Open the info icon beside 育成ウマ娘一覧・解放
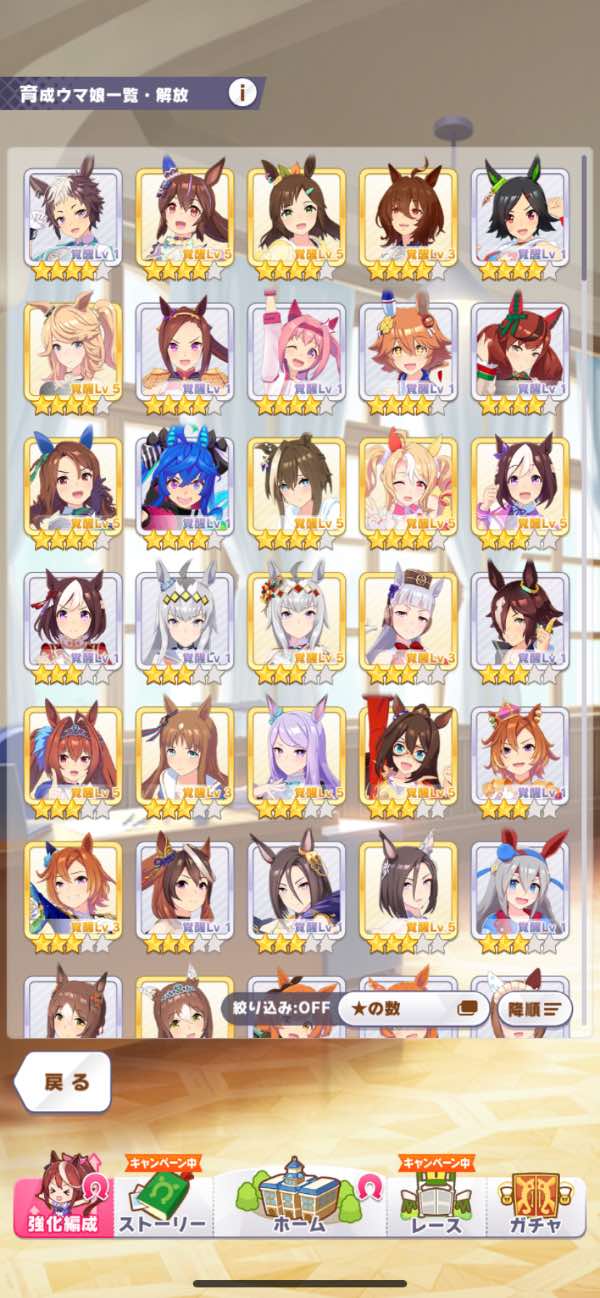 pos(242,94)
